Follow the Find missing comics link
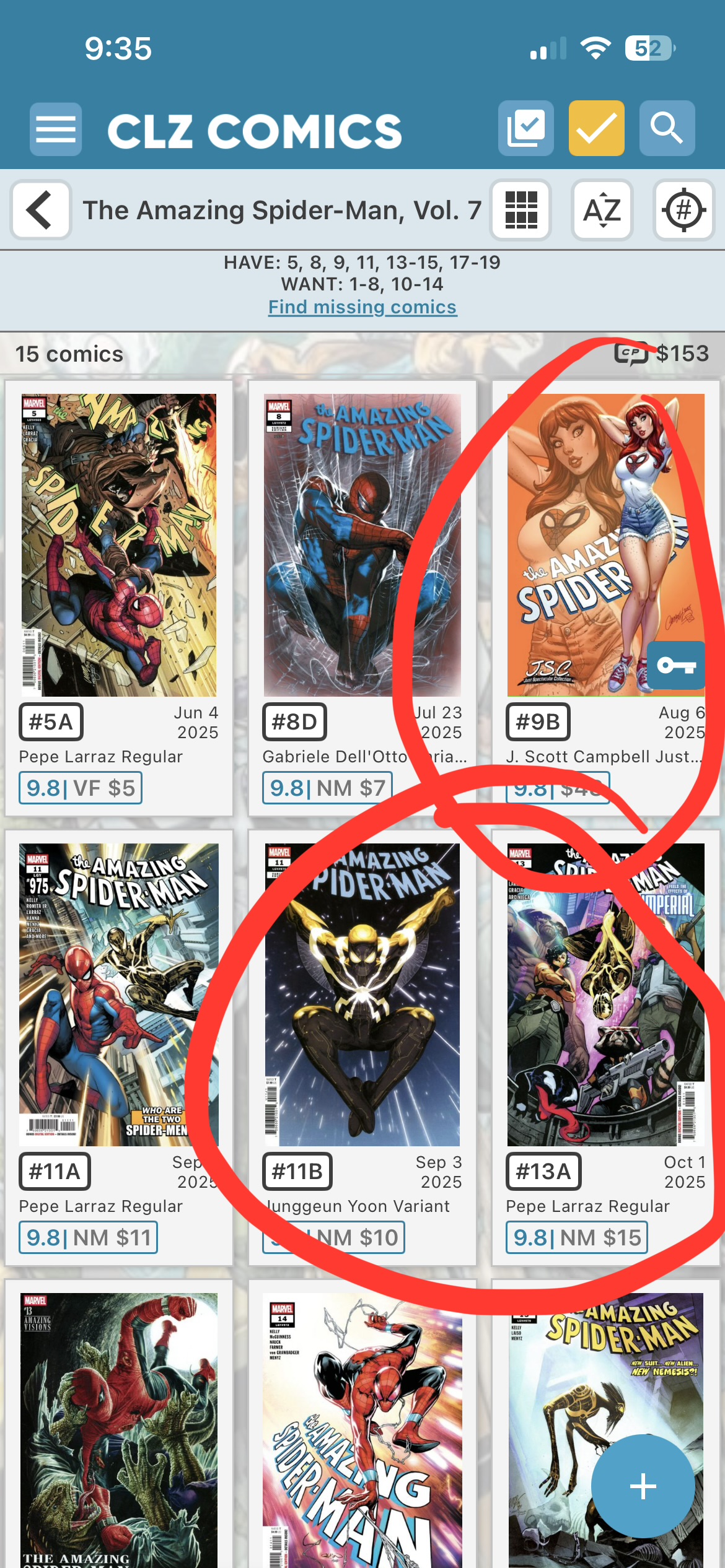This screenshot has width=725, height=1568. click(362, 307)
